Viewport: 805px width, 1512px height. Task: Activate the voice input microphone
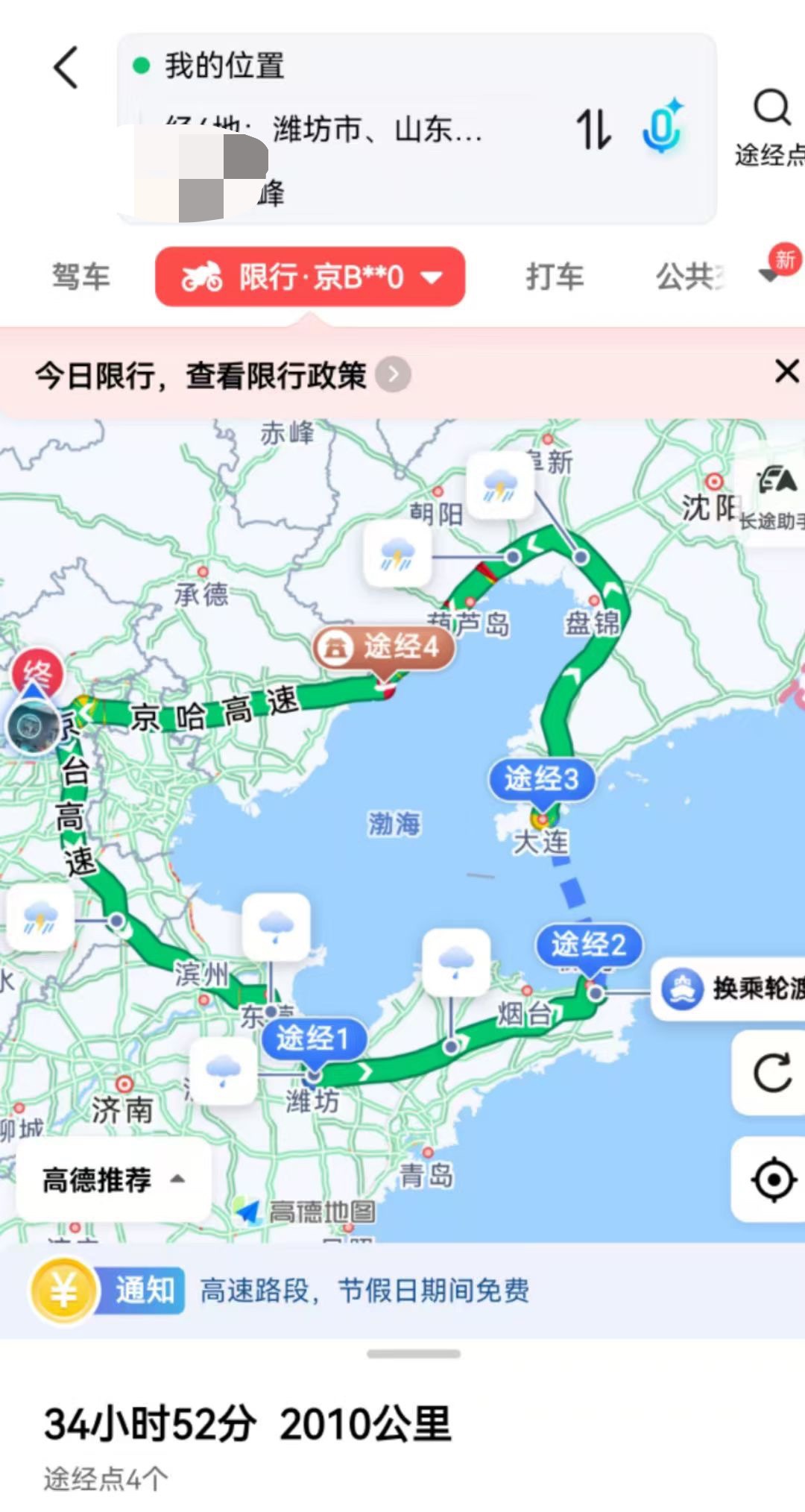pyautogui.click(x=663, y=125)
